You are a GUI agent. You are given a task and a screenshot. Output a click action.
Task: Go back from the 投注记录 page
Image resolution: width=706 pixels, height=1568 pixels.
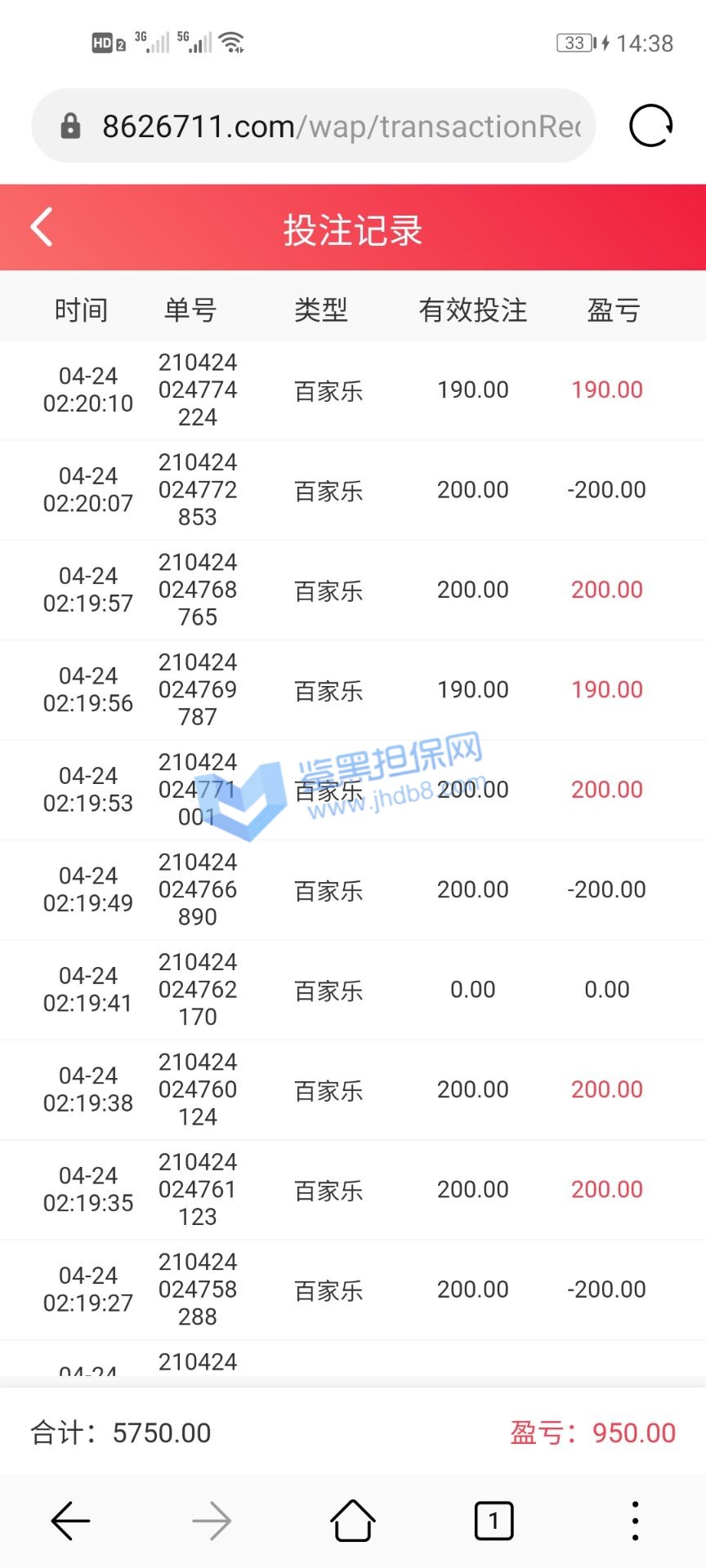[42, 227]
